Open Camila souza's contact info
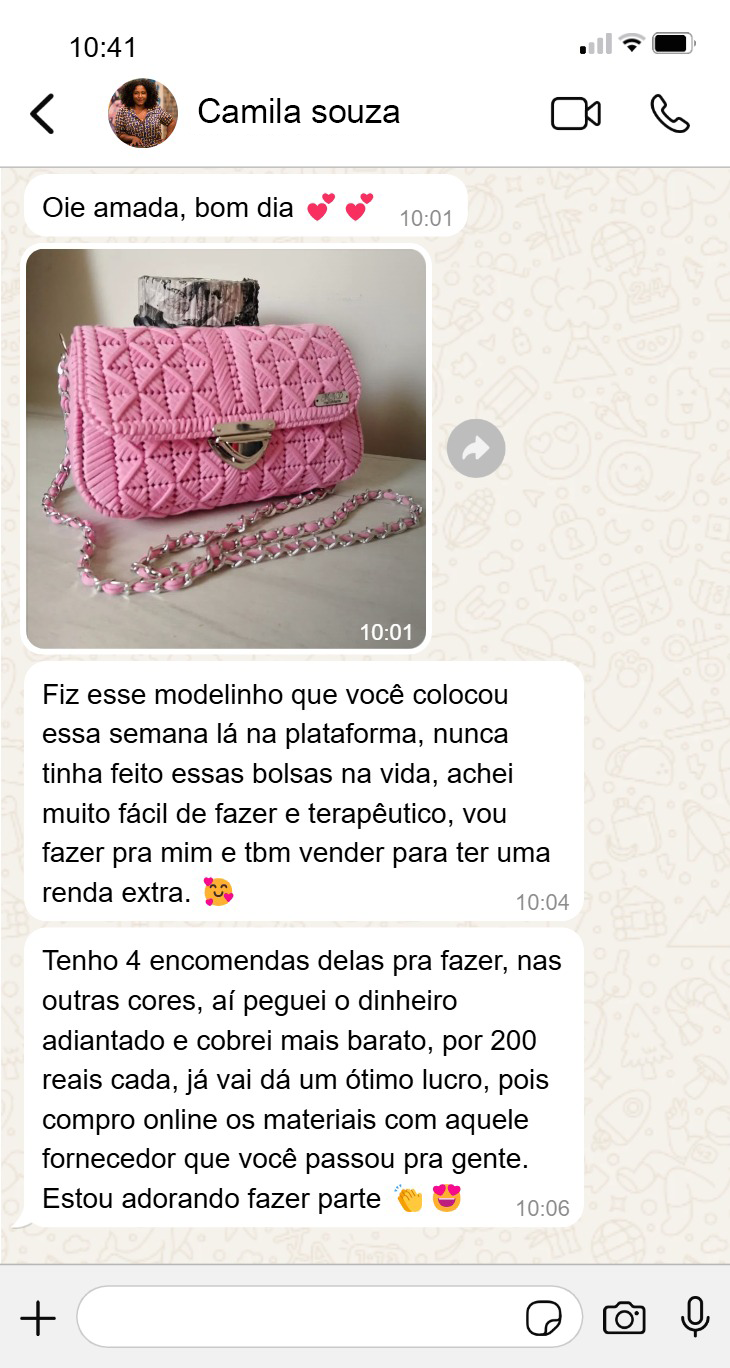This screenshot has width=730, height=1368. [298, 112]
